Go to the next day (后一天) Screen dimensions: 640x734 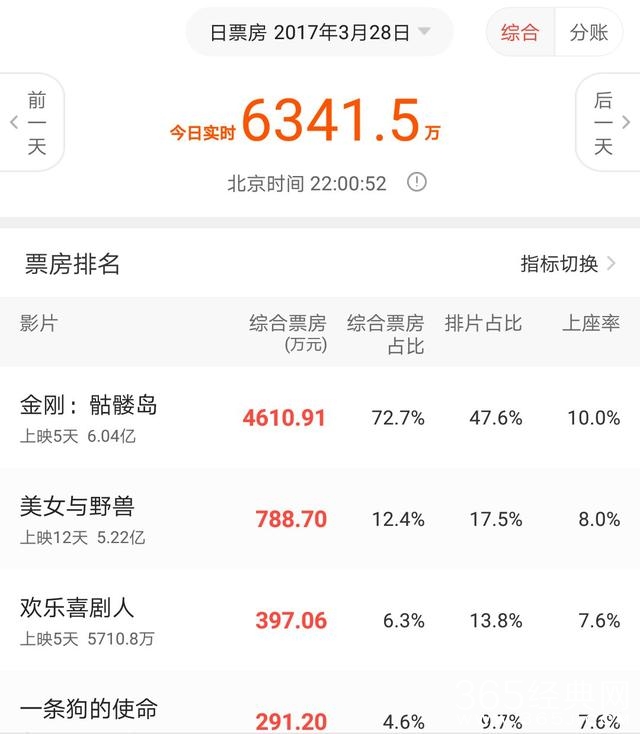point(606,123)
